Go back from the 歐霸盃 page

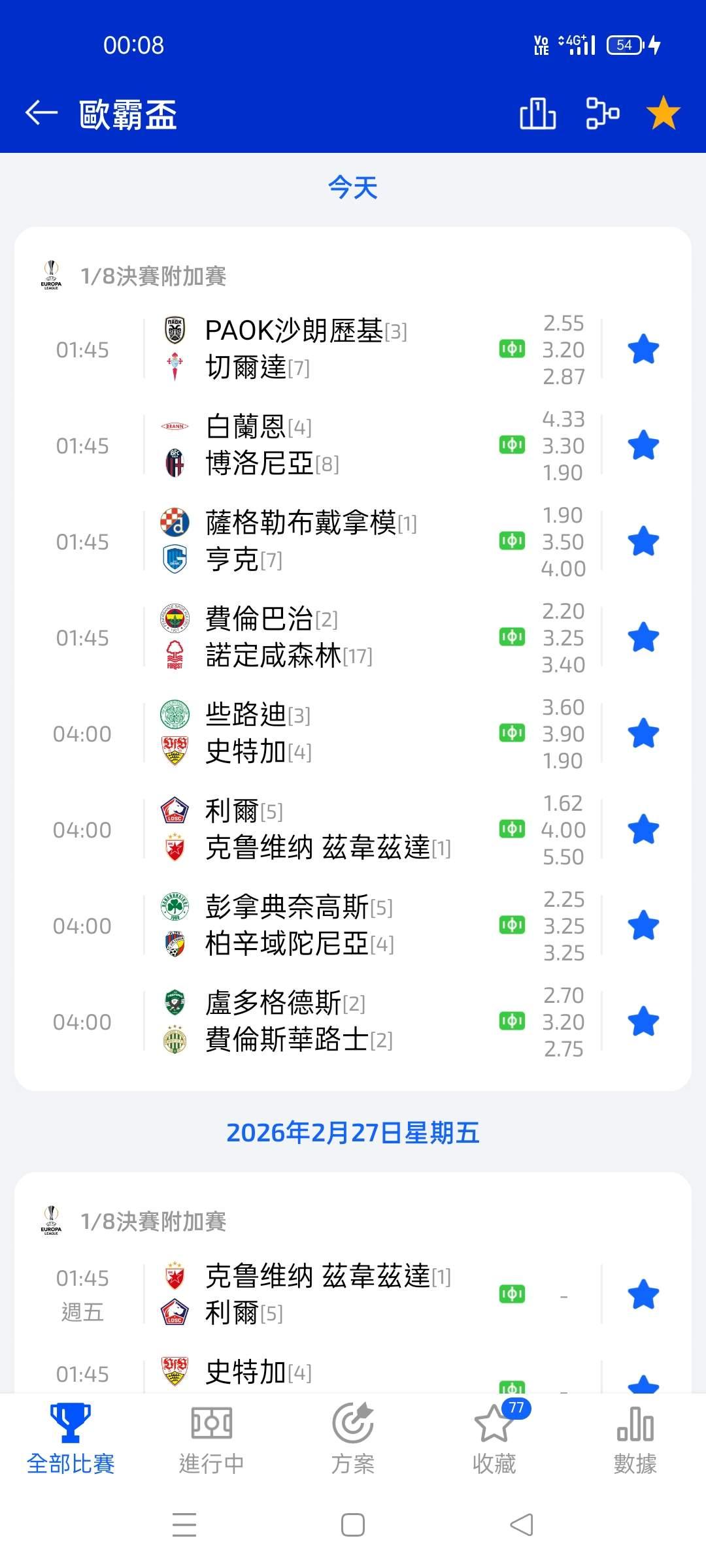pyautogui.click(x=41, y=113)
